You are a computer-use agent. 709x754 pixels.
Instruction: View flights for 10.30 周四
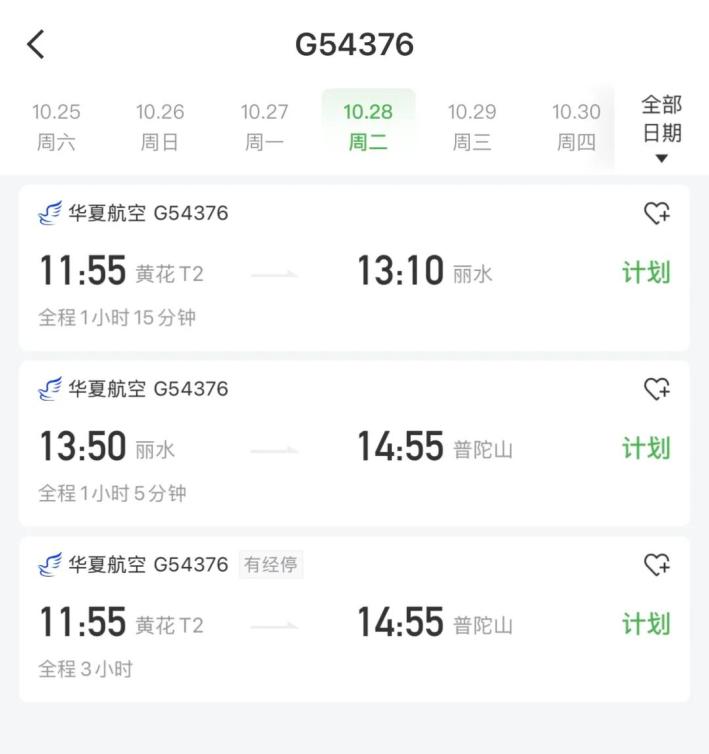coord(576,126)
